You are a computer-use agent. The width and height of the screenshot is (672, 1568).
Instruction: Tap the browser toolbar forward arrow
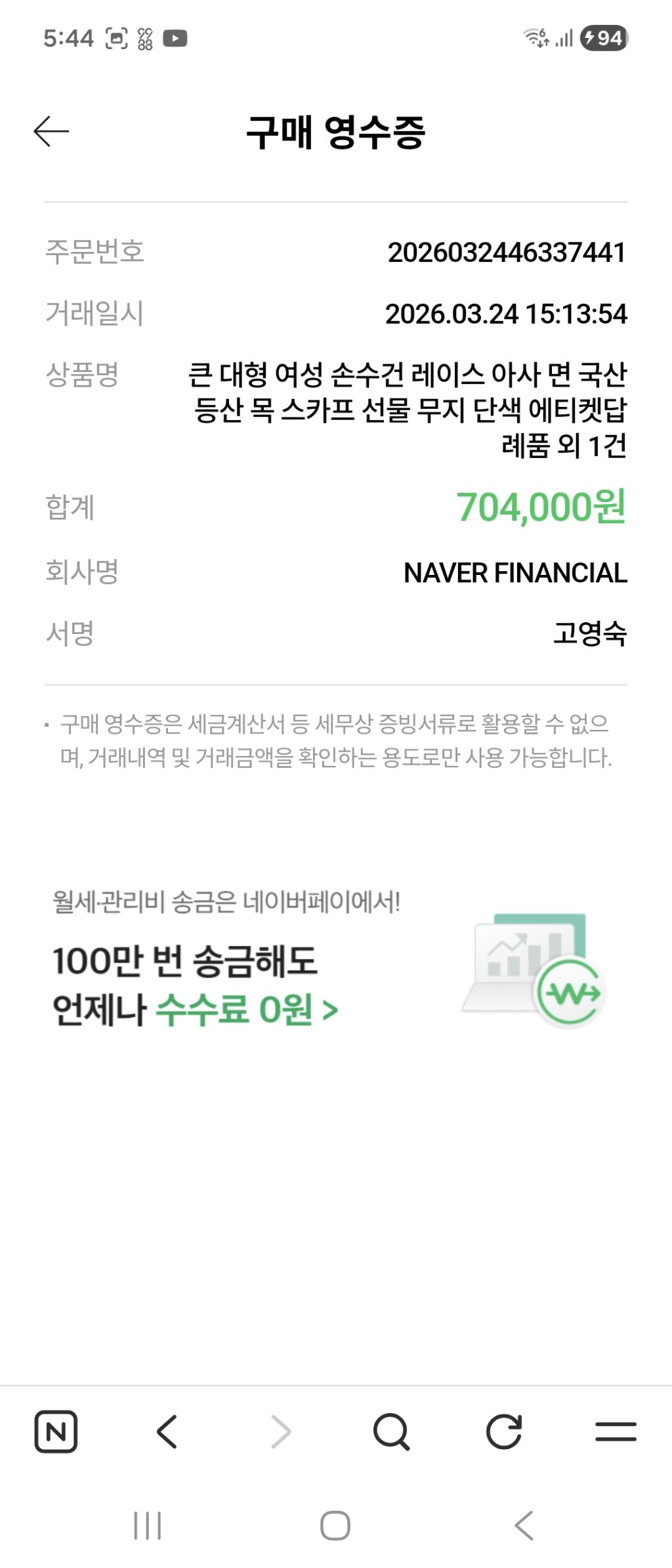click(x=281, y=1431)
